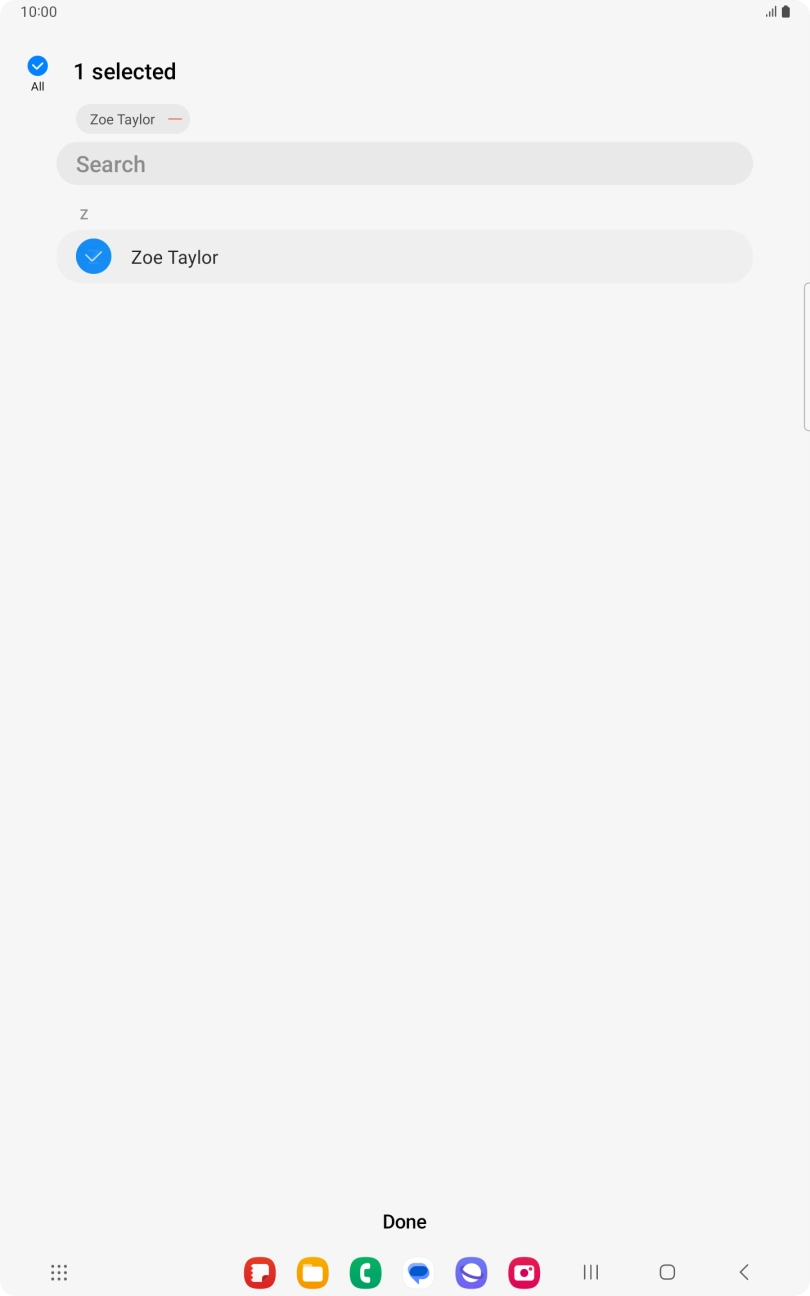
Task: Launch the Messages app from taskbar
Action: [x=419, y=1272]
